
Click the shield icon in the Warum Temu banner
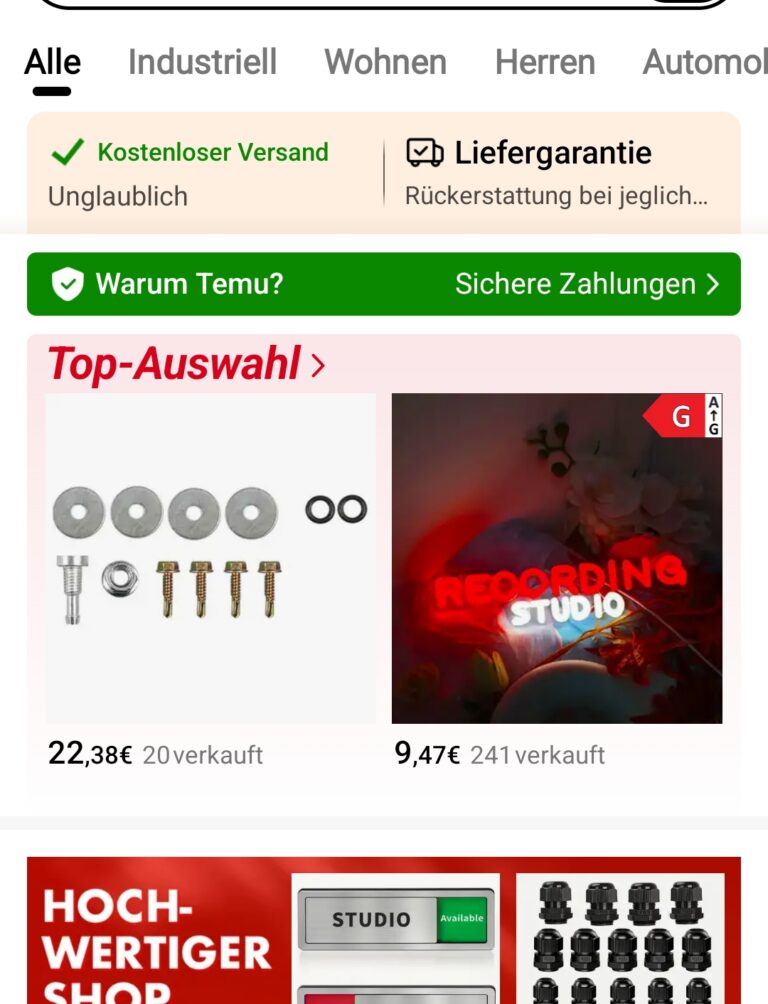(66, 284)
